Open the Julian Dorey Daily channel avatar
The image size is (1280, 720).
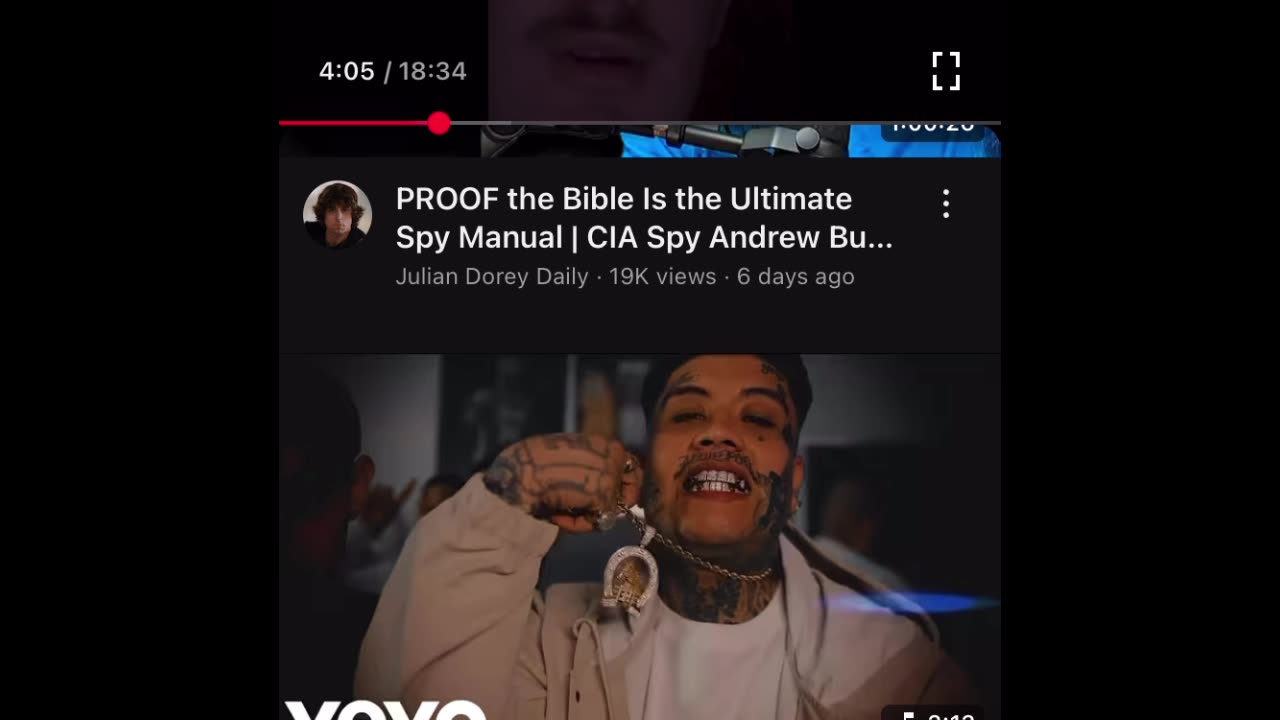(x=337, y=214)
